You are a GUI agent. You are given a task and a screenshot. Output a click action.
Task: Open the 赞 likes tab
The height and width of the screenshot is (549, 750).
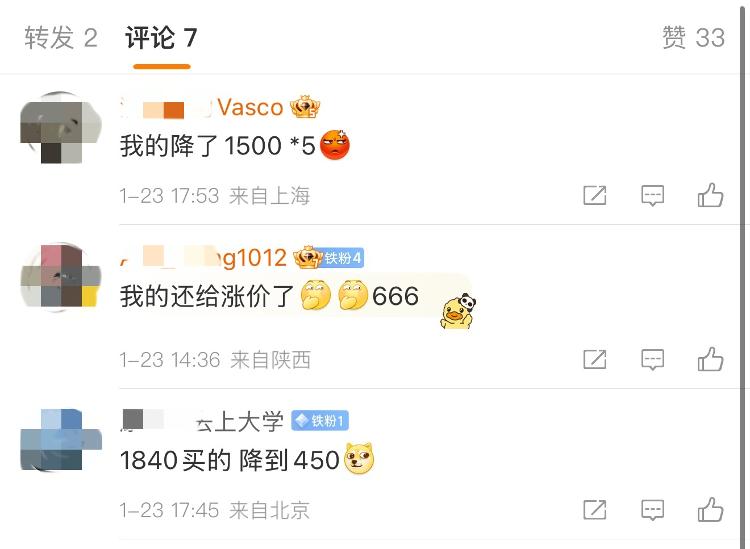(x=693, y=38)
